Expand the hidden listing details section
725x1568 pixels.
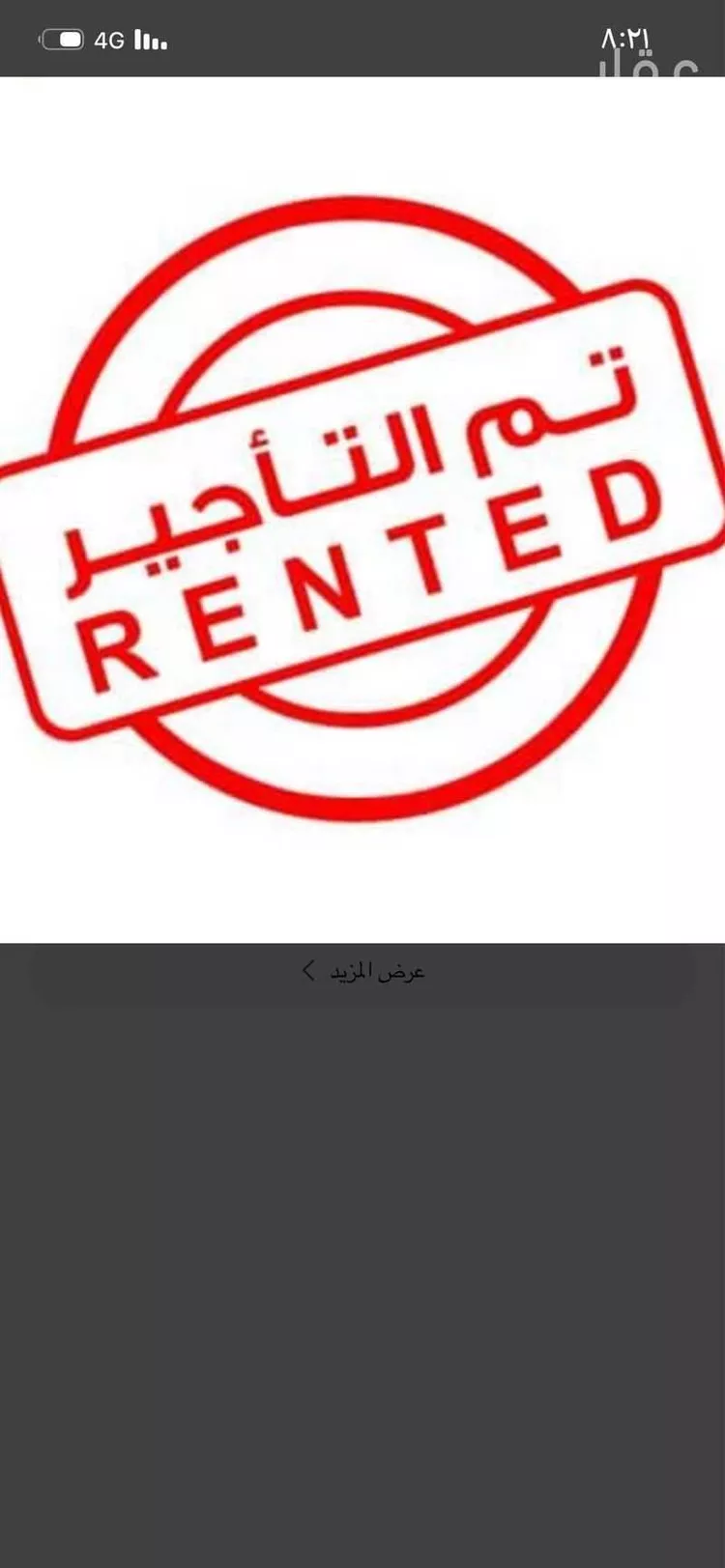point(362,970)
